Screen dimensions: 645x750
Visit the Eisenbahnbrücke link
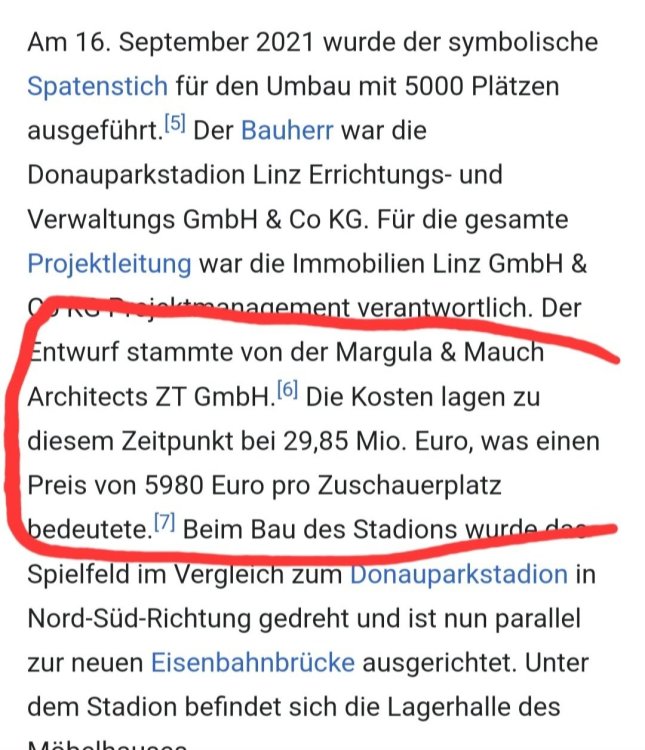[x=252, y=663]
